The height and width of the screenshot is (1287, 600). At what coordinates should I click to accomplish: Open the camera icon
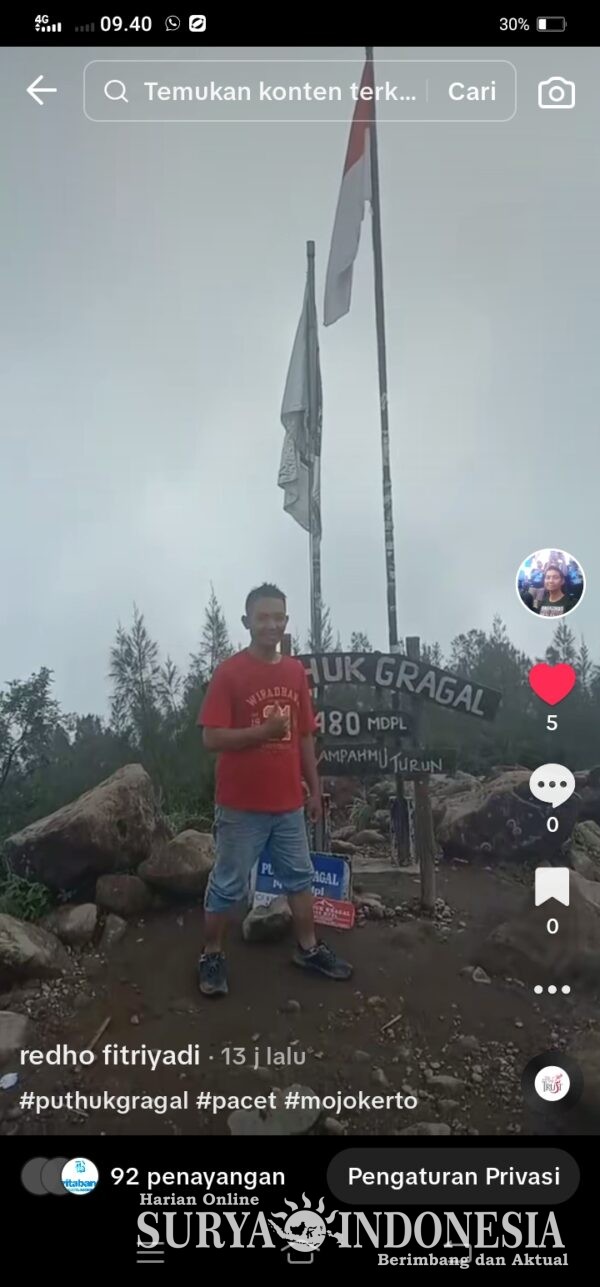pyautogui.click(x=556, y=92)
